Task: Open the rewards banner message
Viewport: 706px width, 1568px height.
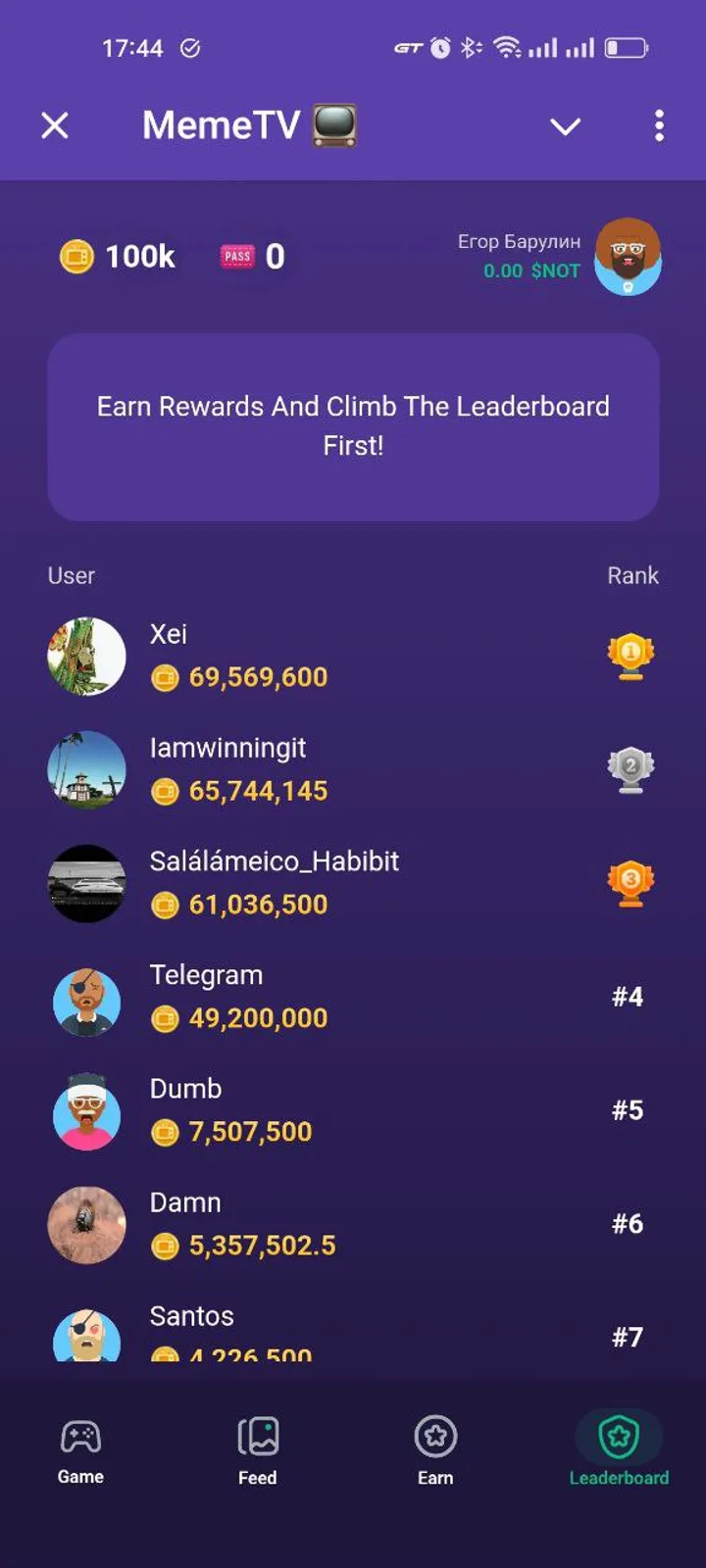Action: click(x=353, y=425)
